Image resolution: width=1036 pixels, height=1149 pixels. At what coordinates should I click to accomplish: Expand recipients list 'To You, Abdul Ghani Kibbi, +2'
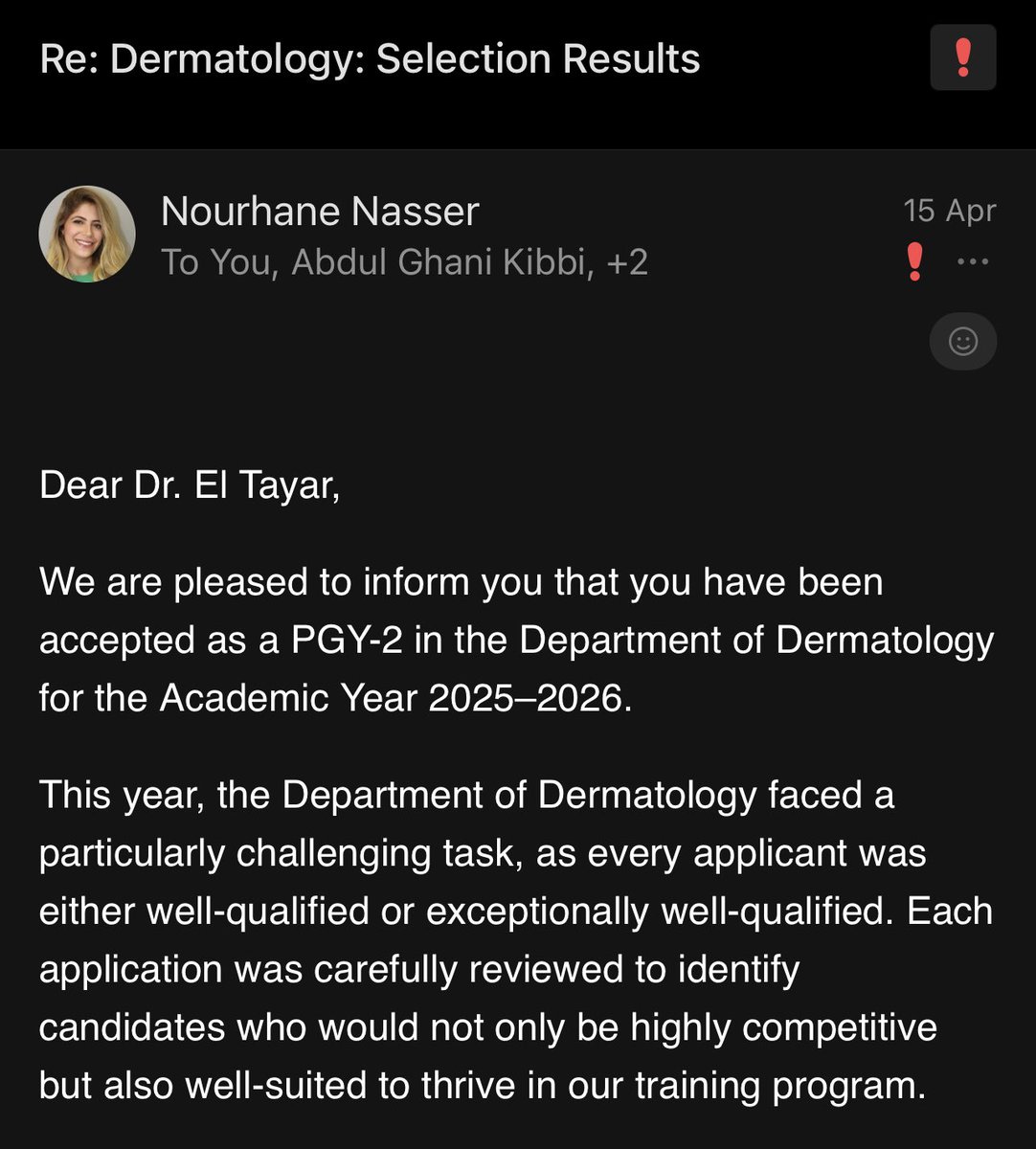pyautogui.click(x=404, y=262)
